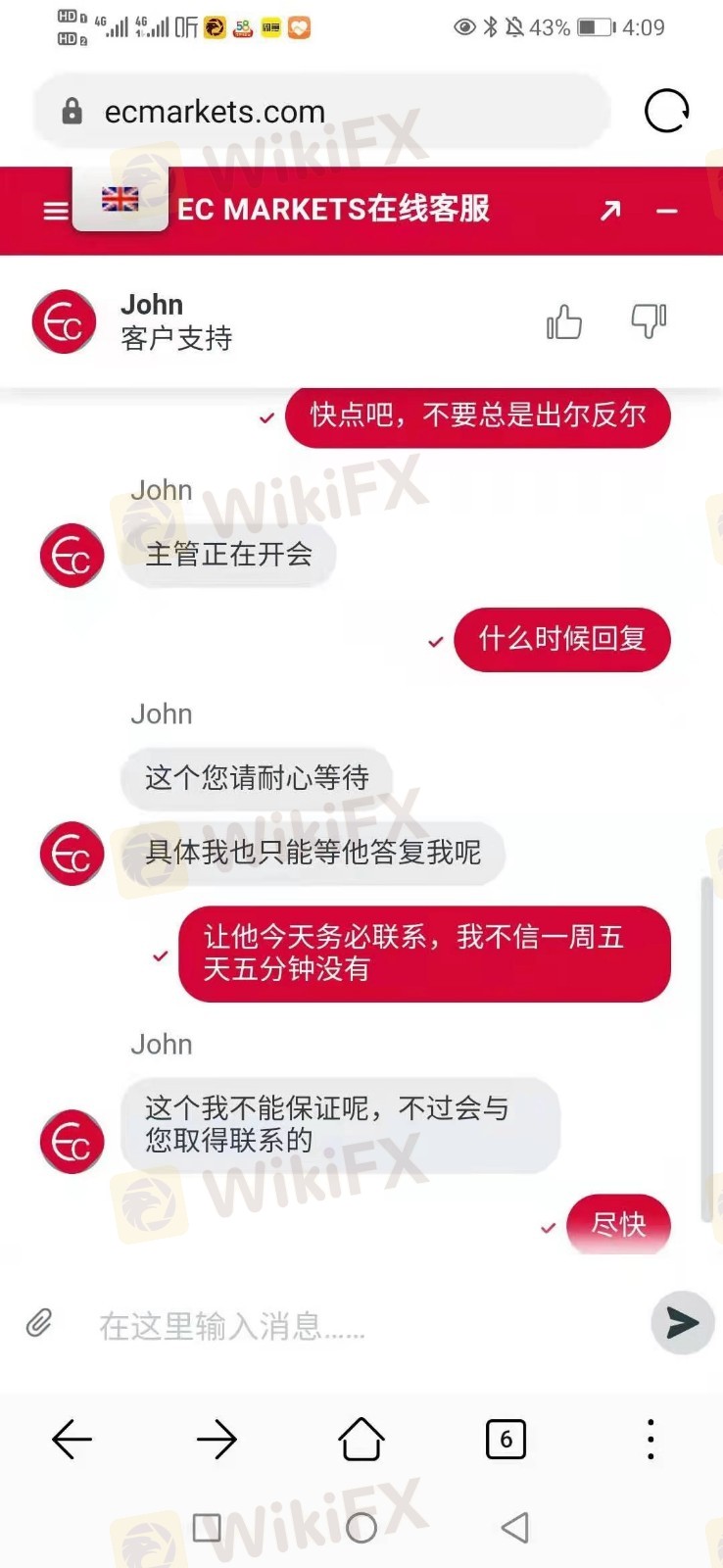723x1568 pixels.
Task: Open the tab switcher showing 6 tabs
Action: [x=506, y=1440]
